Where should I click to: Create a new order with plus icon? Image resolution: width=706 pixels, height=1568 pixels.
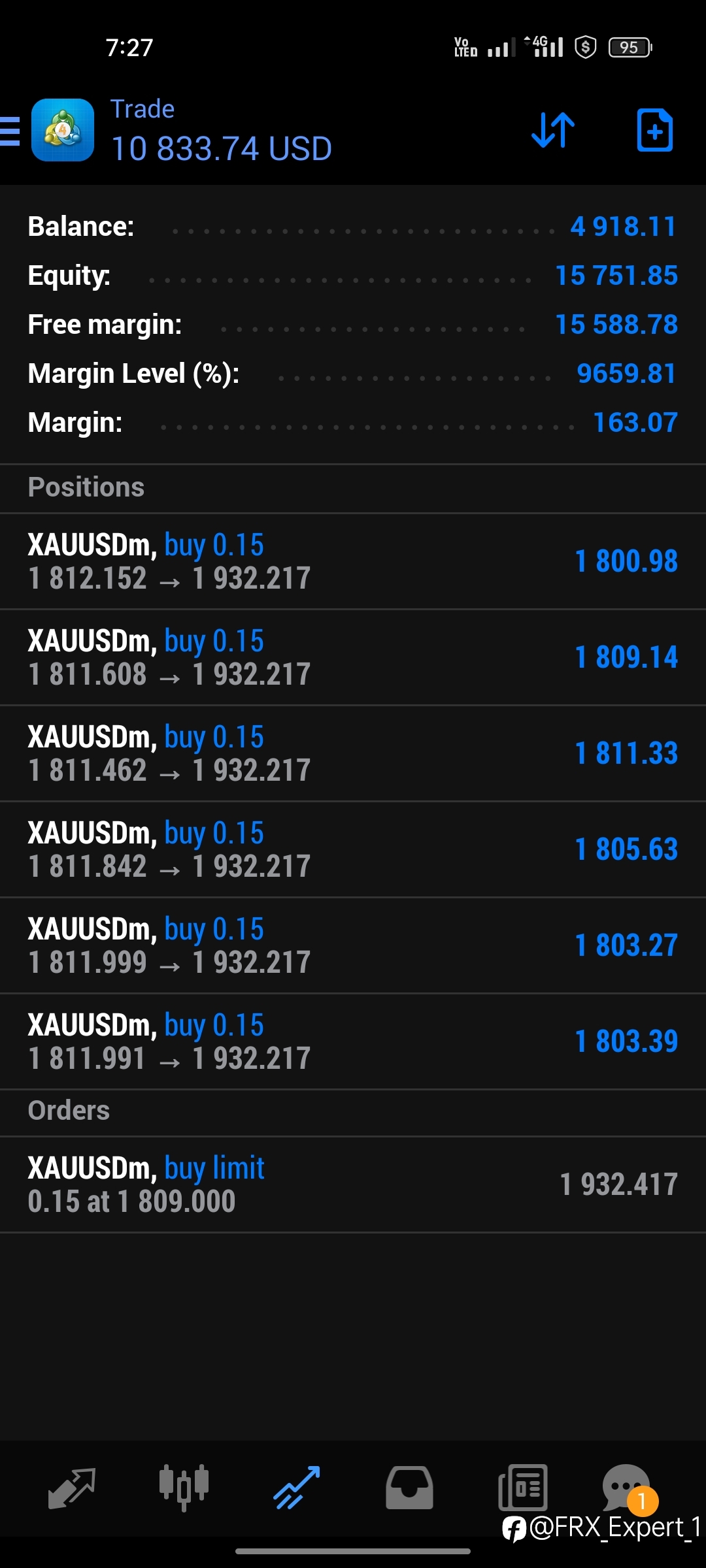pos(654,130)
